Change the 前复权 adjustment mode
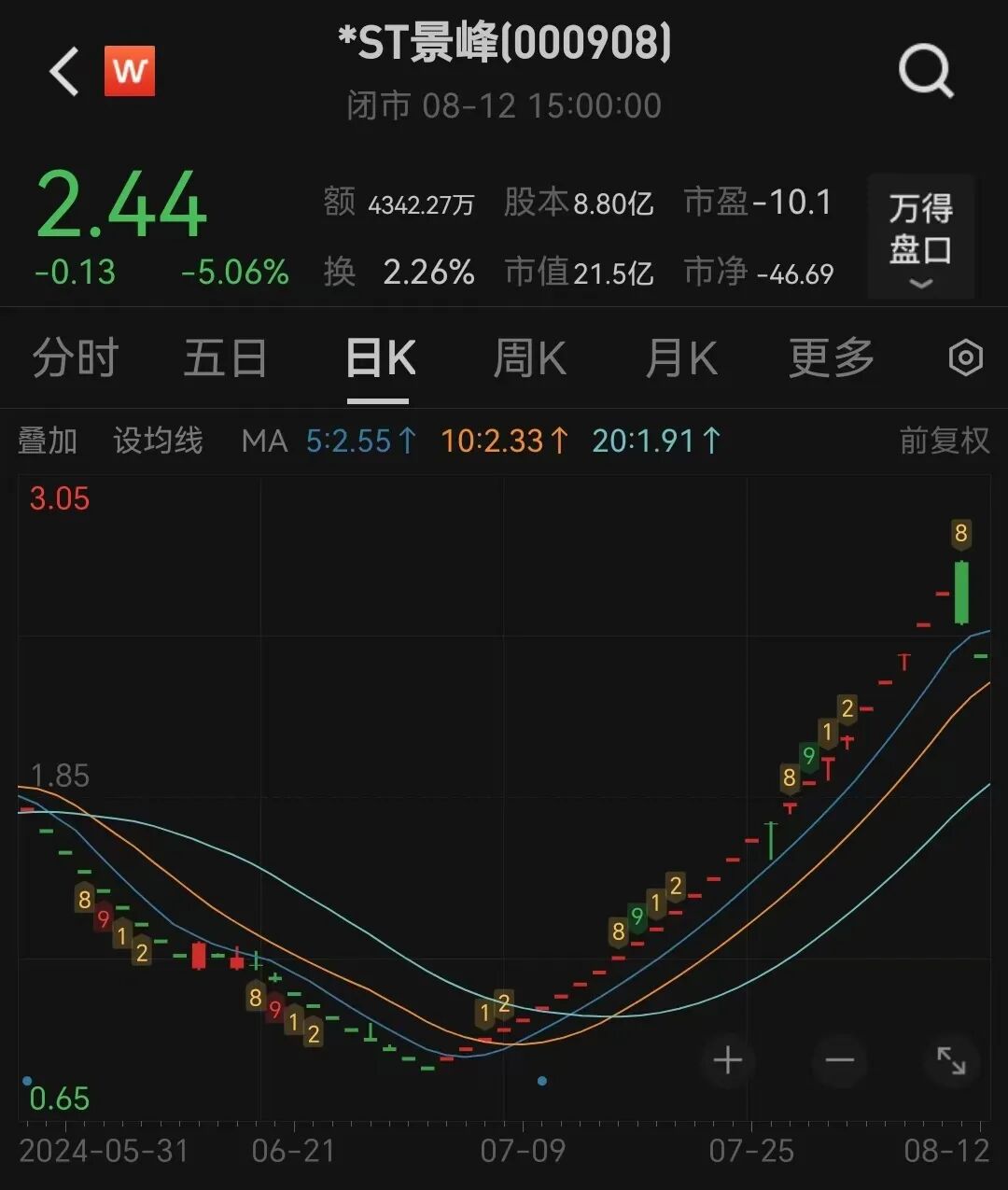The height and width of the screenshot is (1190, 1008). 944,441
